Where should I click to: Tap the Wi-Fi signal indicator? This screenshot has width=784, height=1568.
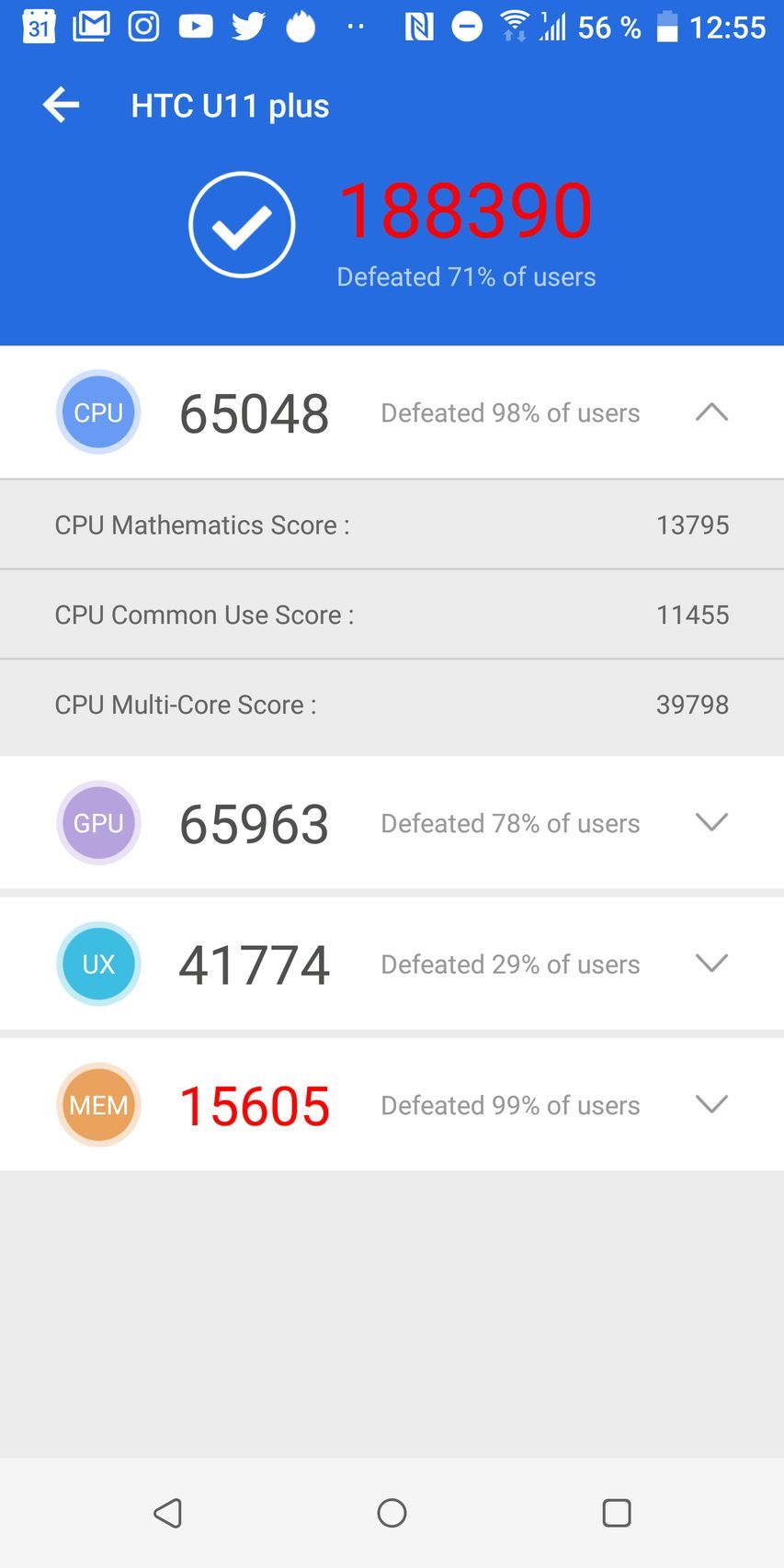515,26
